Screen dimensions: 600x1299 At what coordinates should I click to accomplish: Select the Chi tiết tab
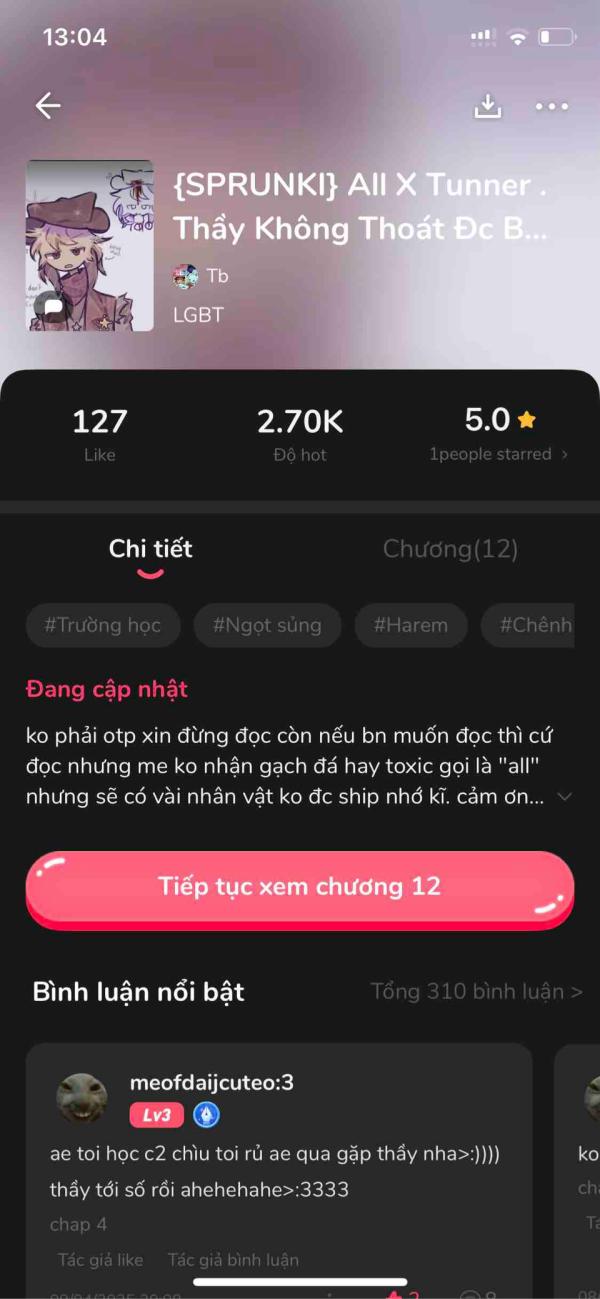coord(150,549)
